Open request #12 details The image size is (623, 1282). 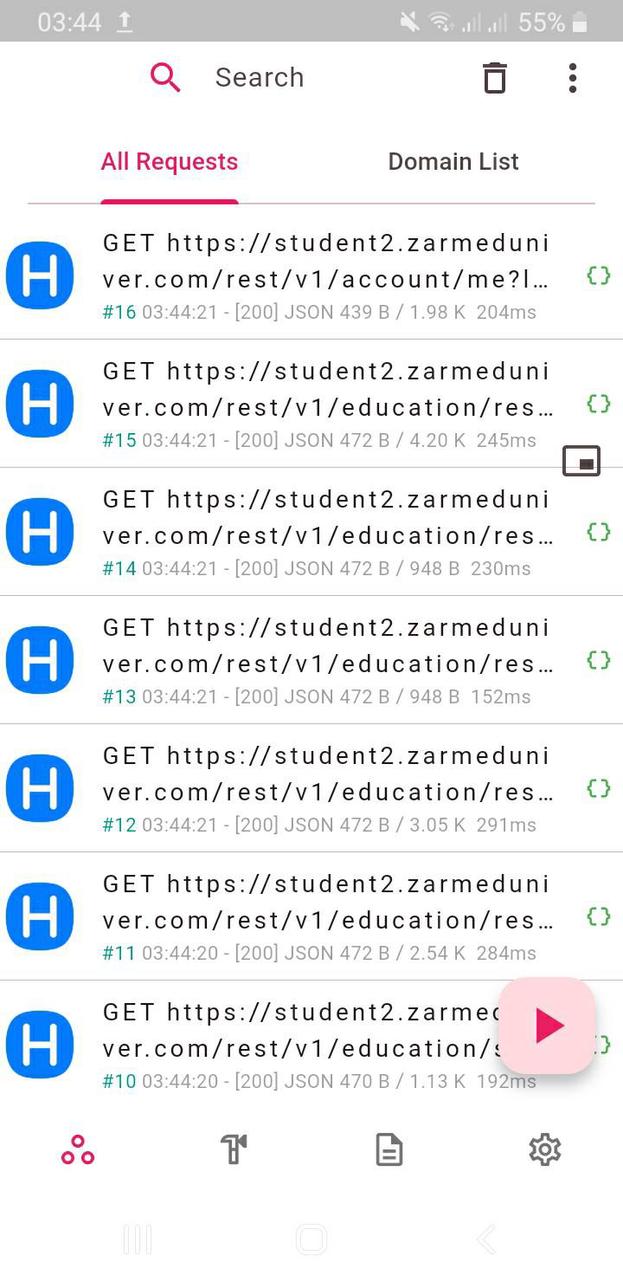(x=325, y=788)
